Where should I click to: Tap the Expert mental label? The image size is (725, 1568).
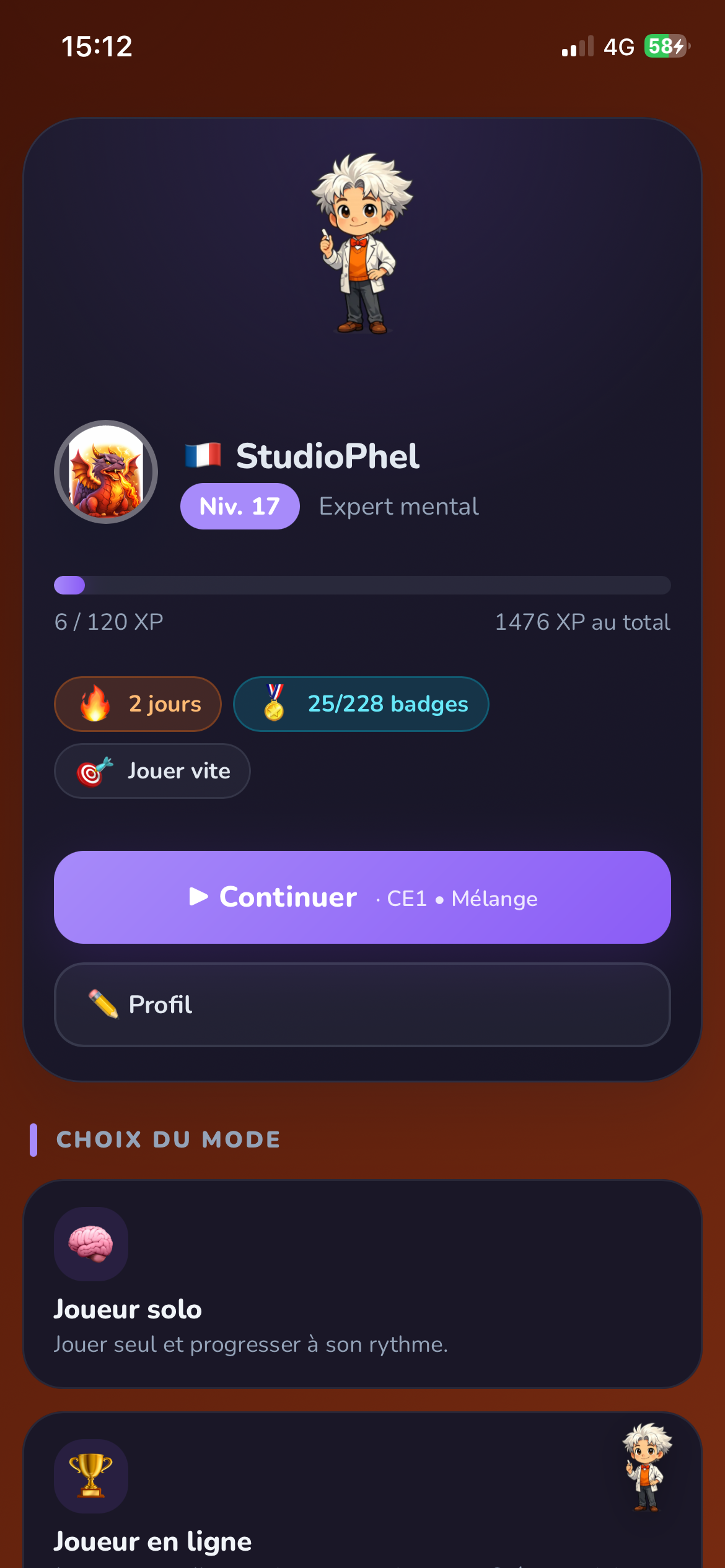[x=399, y=506]
